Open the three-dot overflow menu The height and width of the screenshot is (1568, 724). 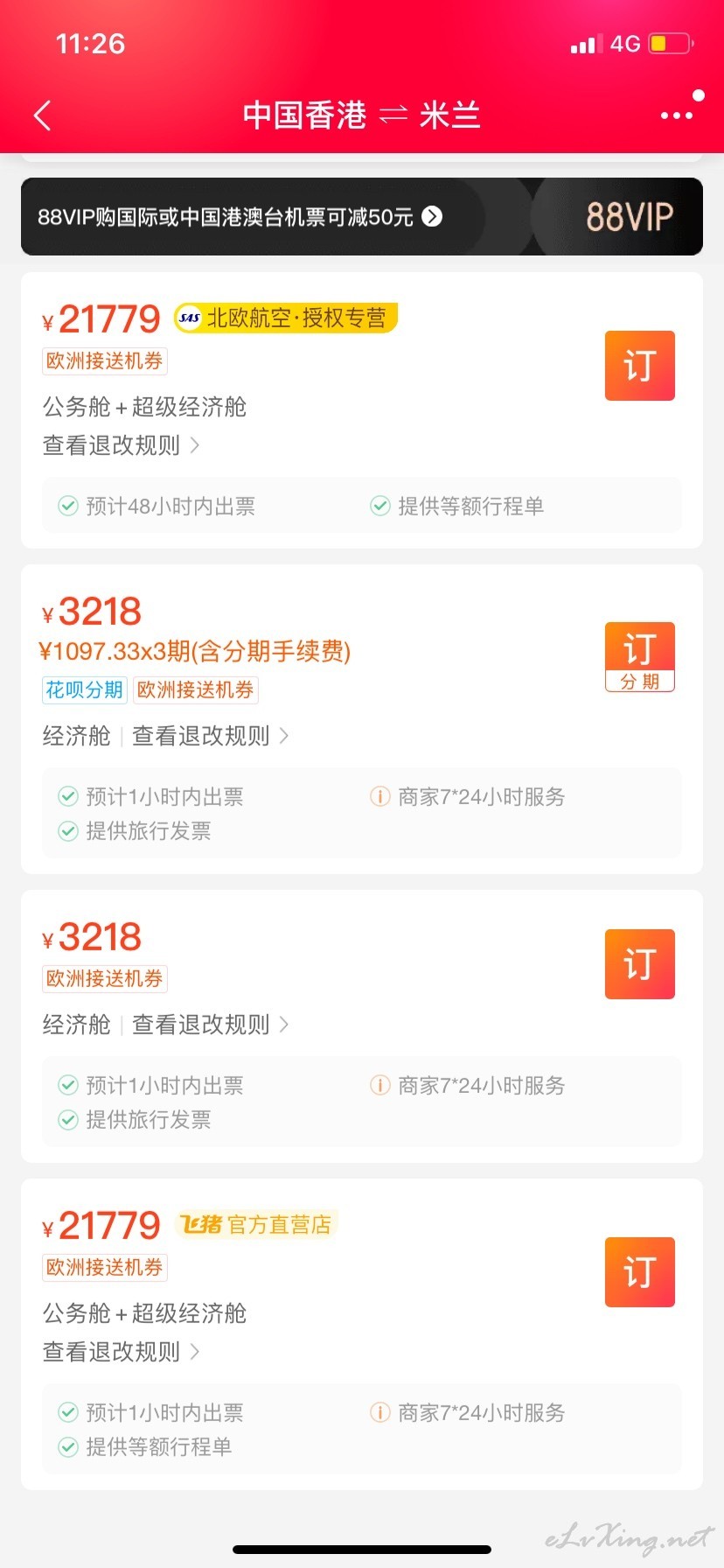coord(677,115)
